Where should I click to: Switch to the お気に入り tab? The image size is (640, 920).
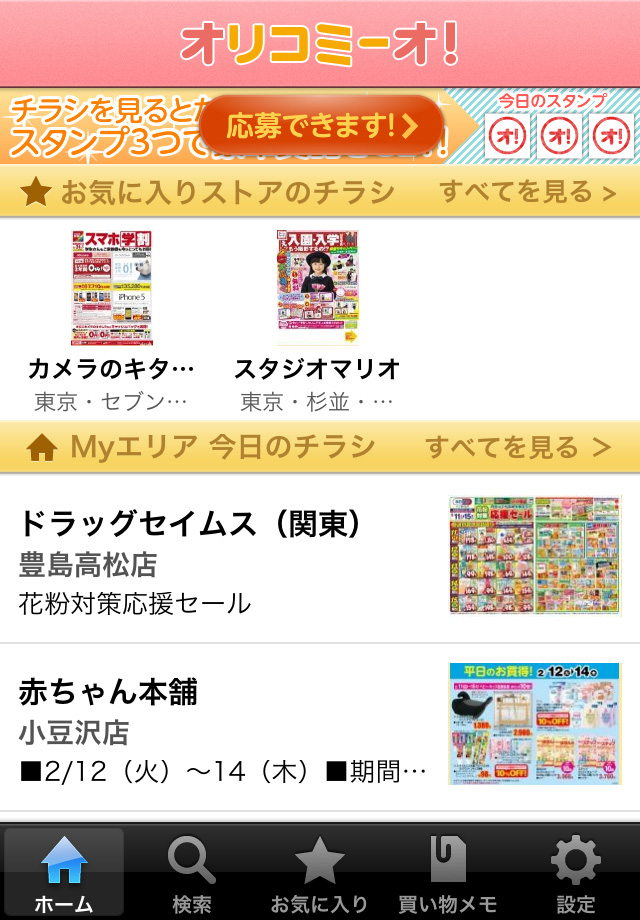click(319, 874)
